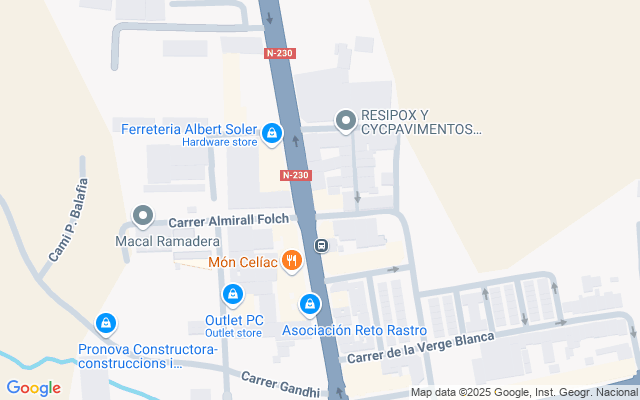The height and width of the screenshot is (400, 640).
Task: Select the bus stop icon on N-230
Action: (x=322, y=245)
